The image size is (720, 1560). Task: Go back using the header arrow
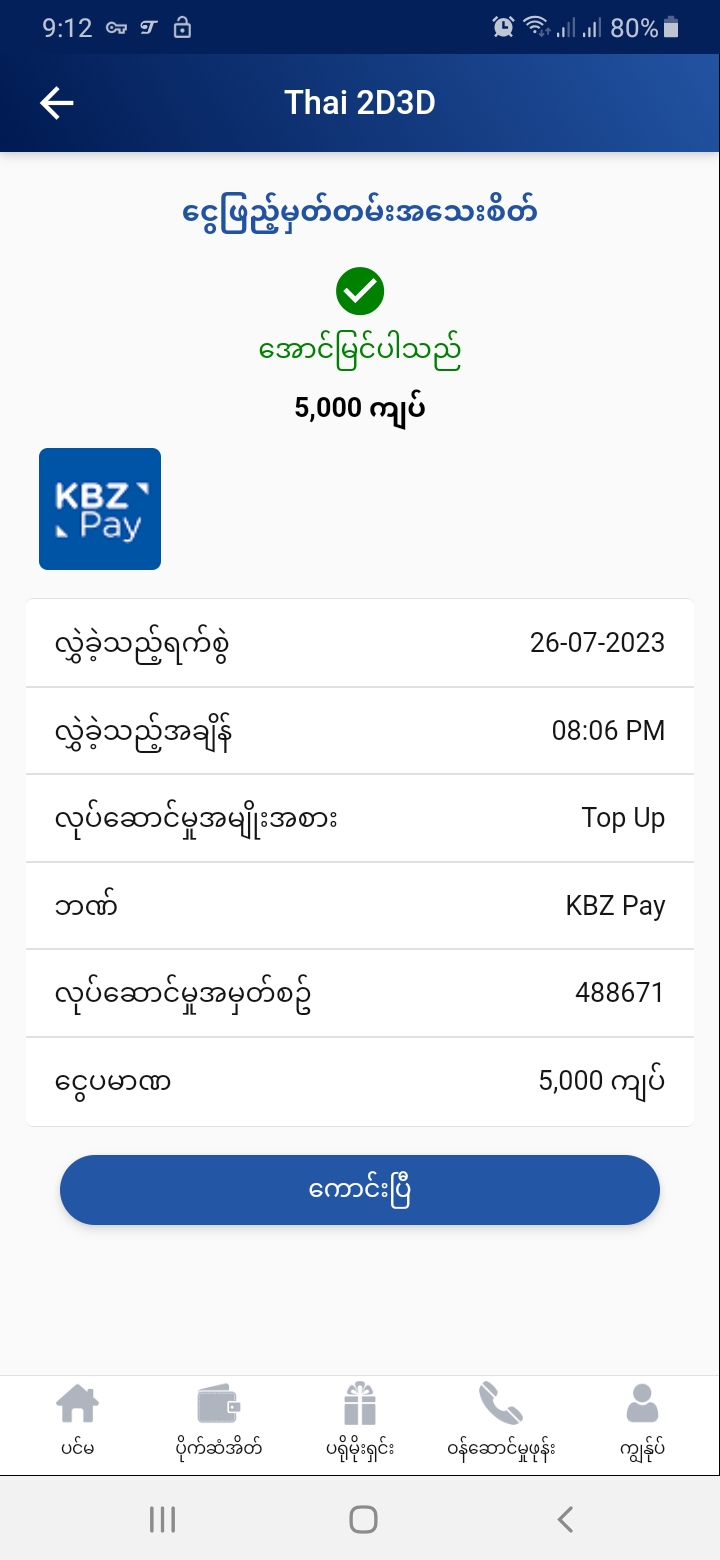coord(57,102)
